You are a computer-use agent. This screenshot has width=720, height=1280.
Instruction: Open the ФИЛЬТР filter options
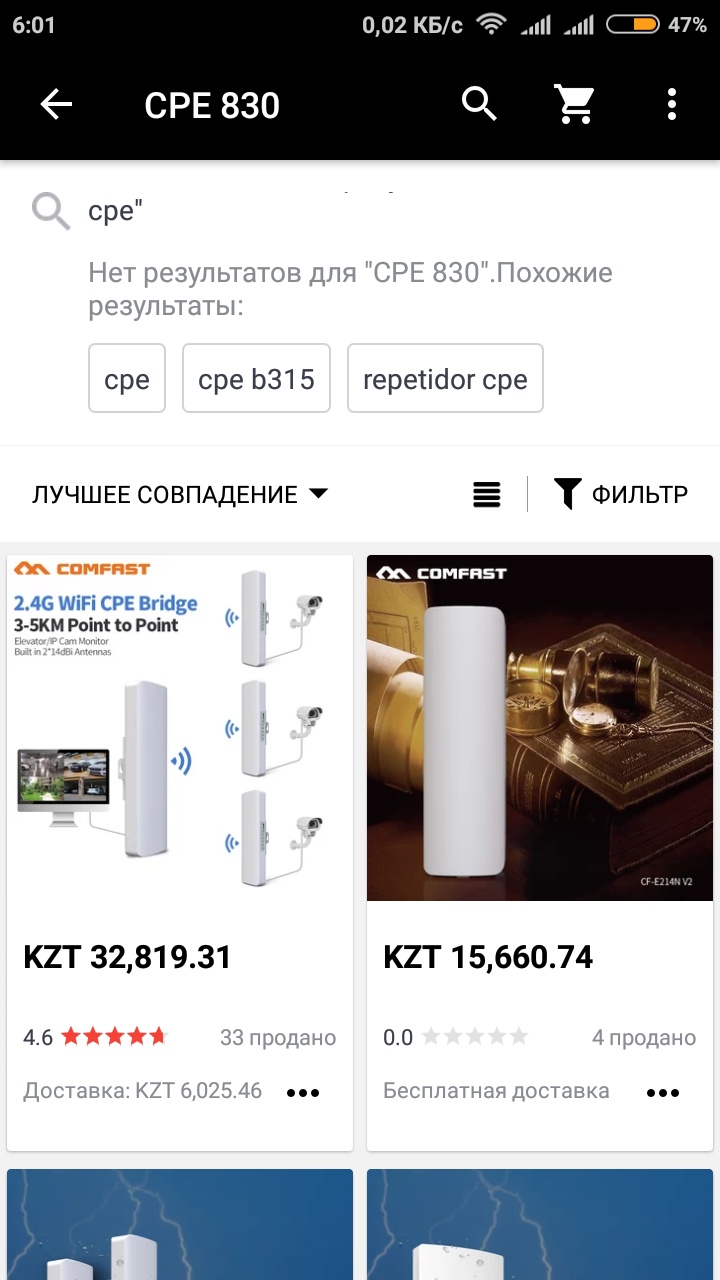click(621, 494)
